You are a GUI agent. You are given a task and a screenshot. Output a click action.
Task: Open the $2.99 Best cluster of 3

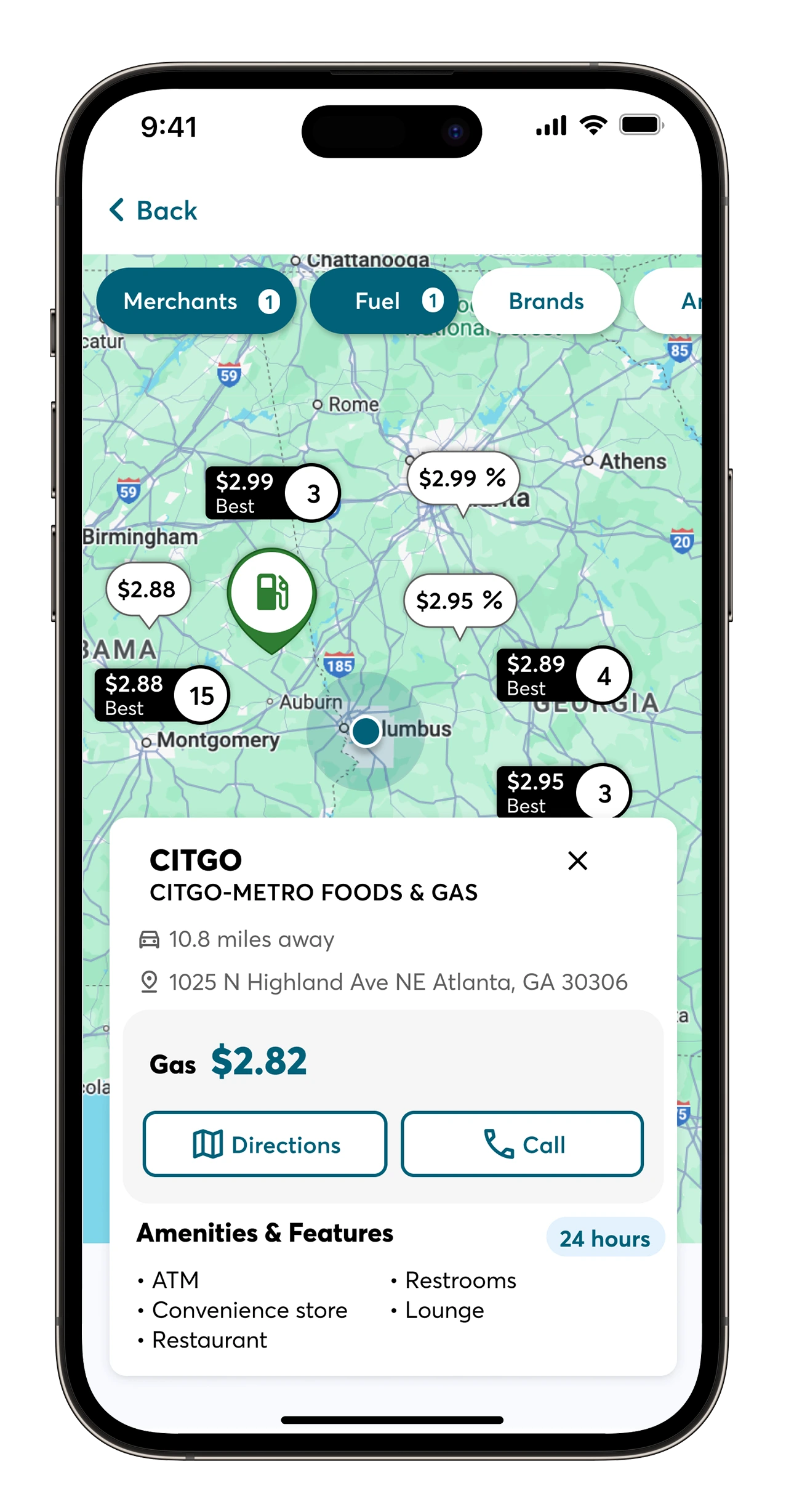pyautogui.click(x=273, y=493)
